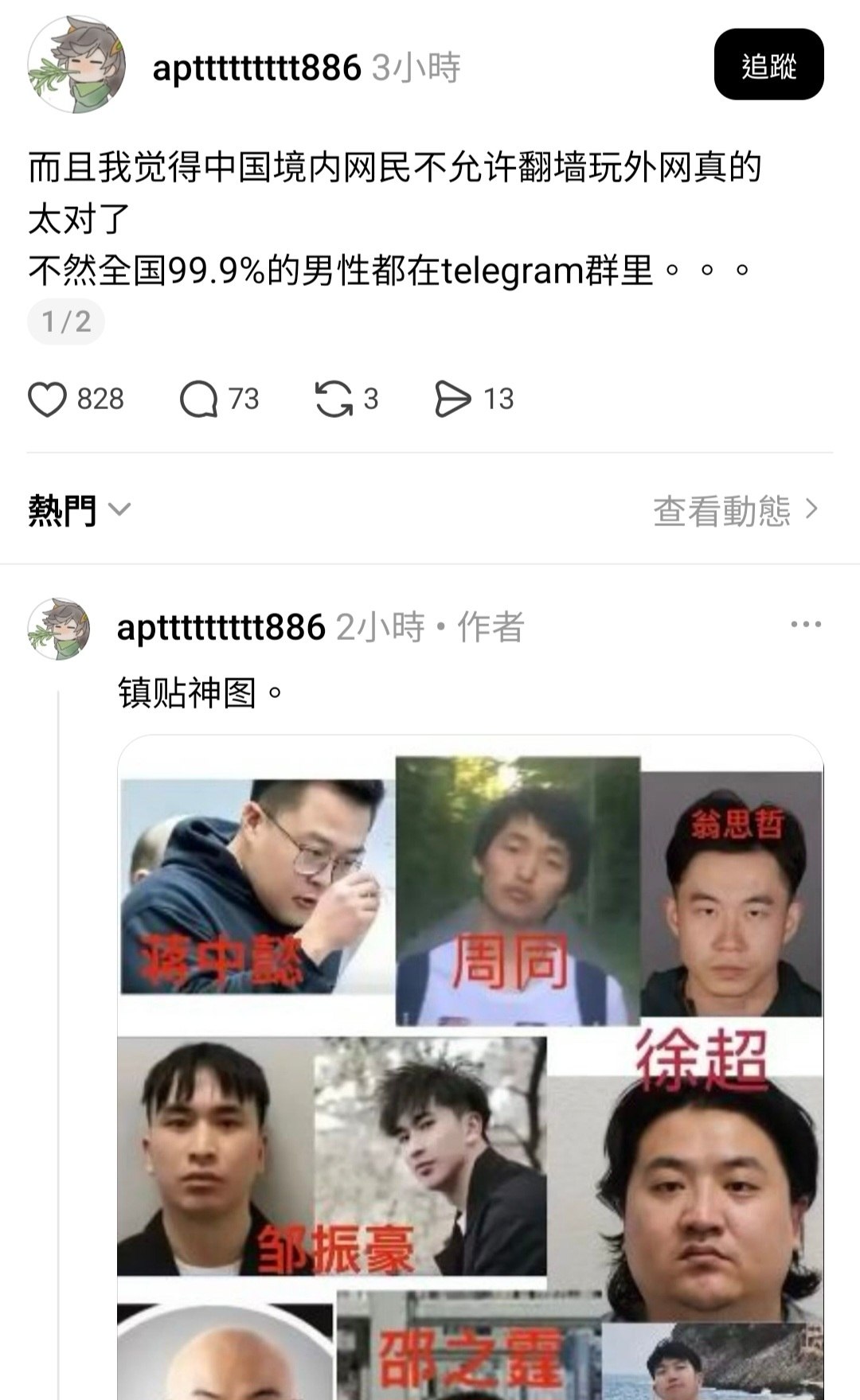
Task: Open the 熱門 sort dropdown
Action: (x=79, y=509)
